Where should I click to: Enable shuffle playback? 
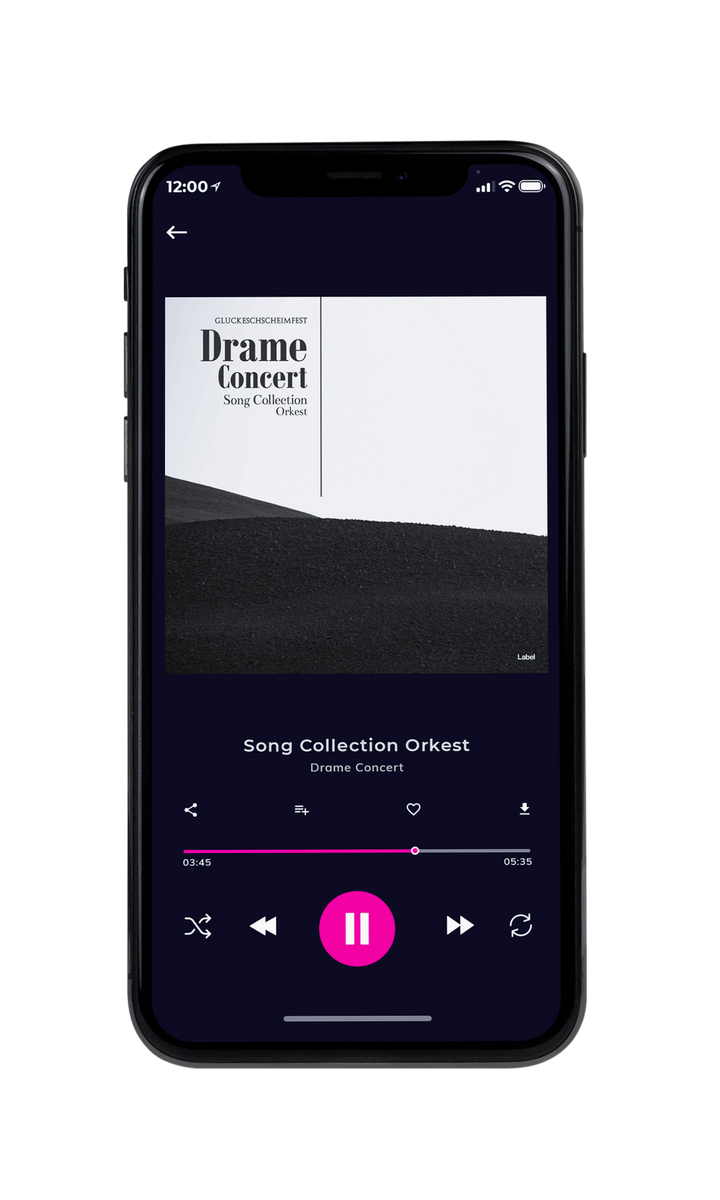197,927
